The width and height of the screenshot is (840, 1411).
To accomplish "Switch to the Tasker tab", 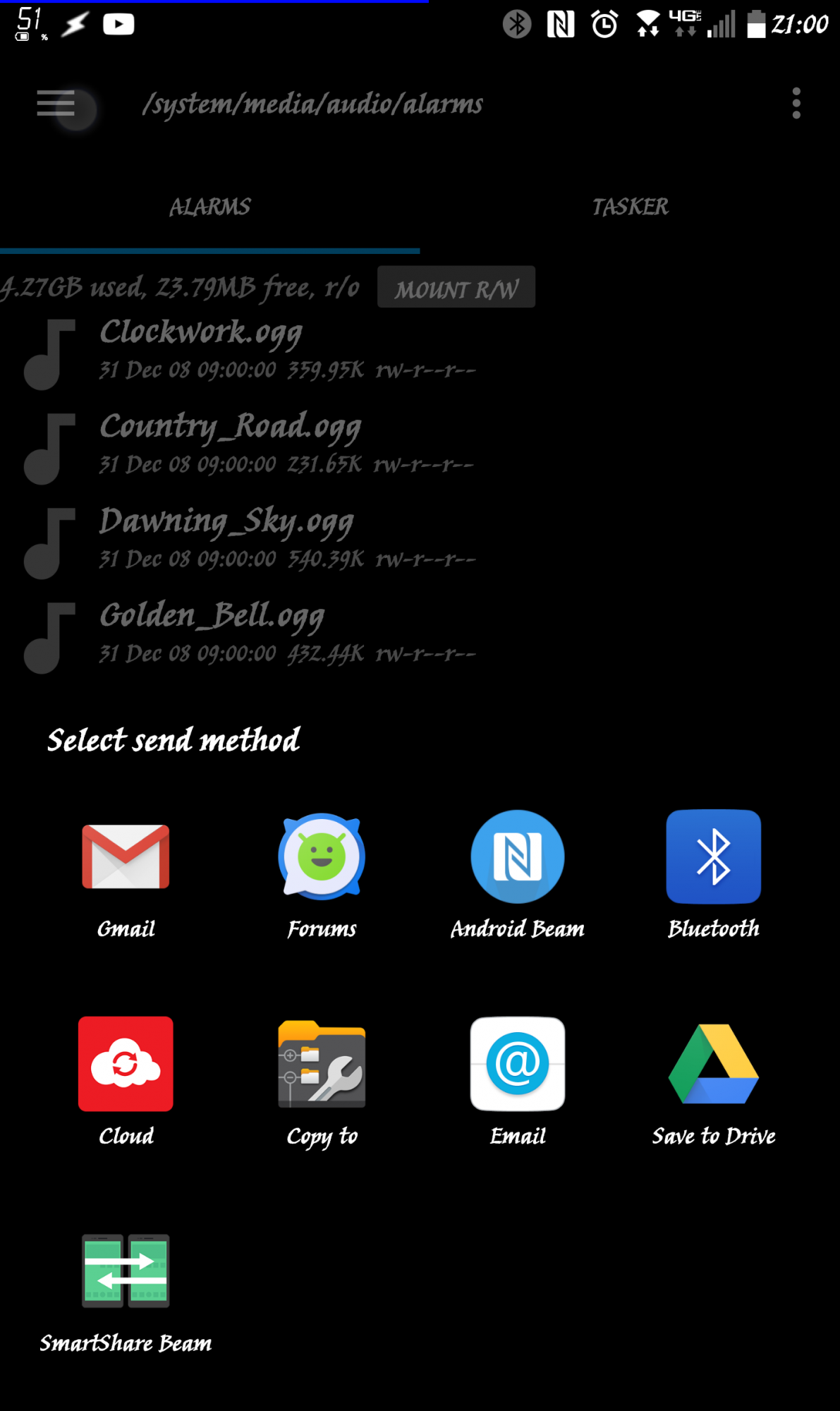I will pyautogui.click(x=630, y=207).
